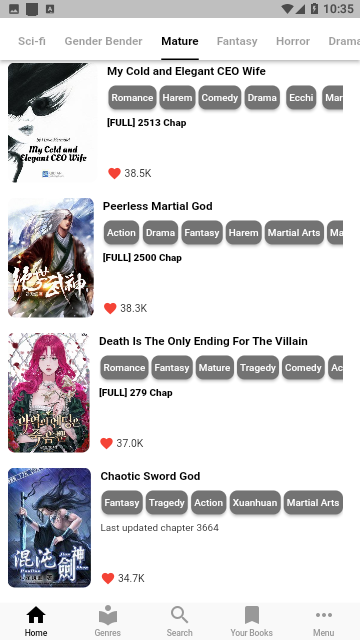This screenshot has width=360, height=640.
Task: Go to the Genres section
Action: pos(108,621)
